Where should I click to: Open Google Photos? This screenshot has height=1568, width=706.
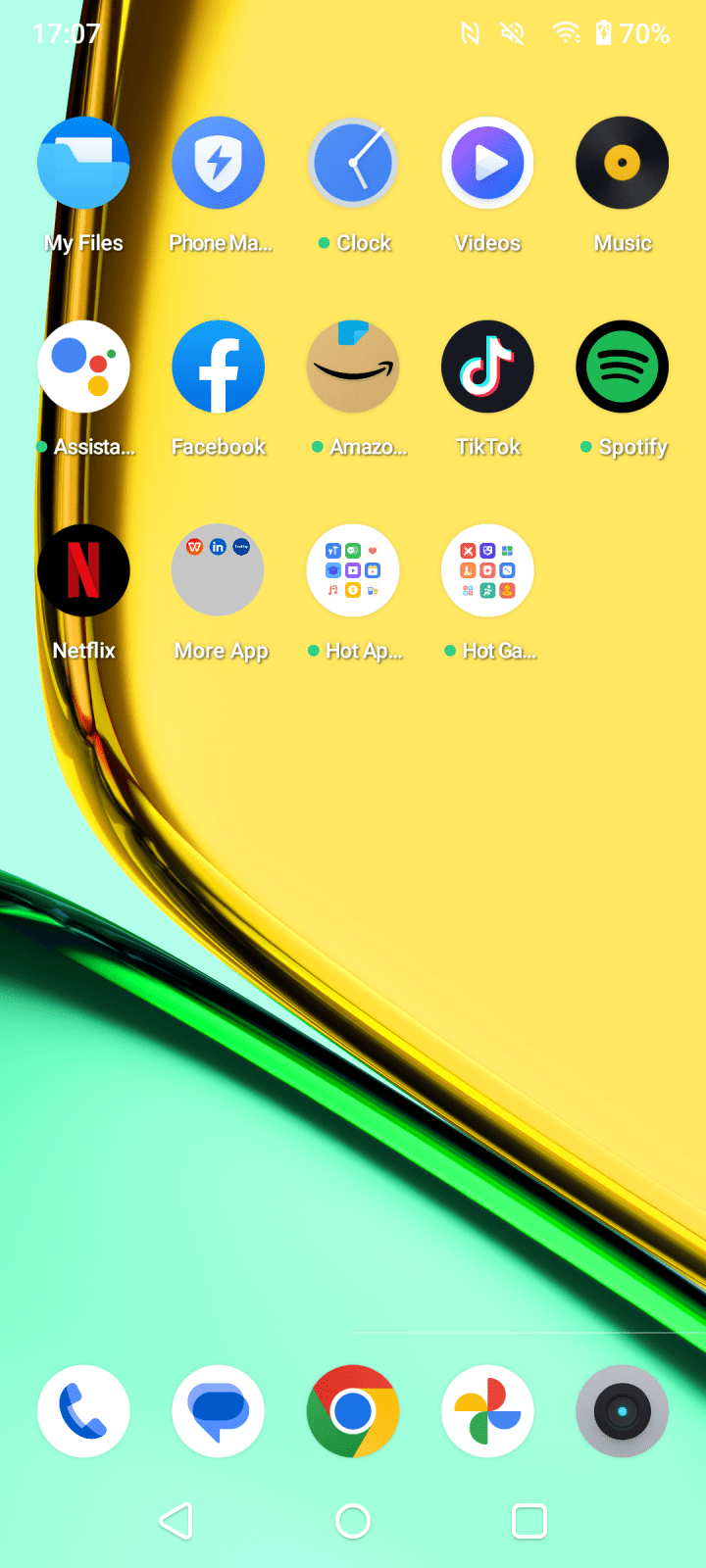pos(487,1411)
